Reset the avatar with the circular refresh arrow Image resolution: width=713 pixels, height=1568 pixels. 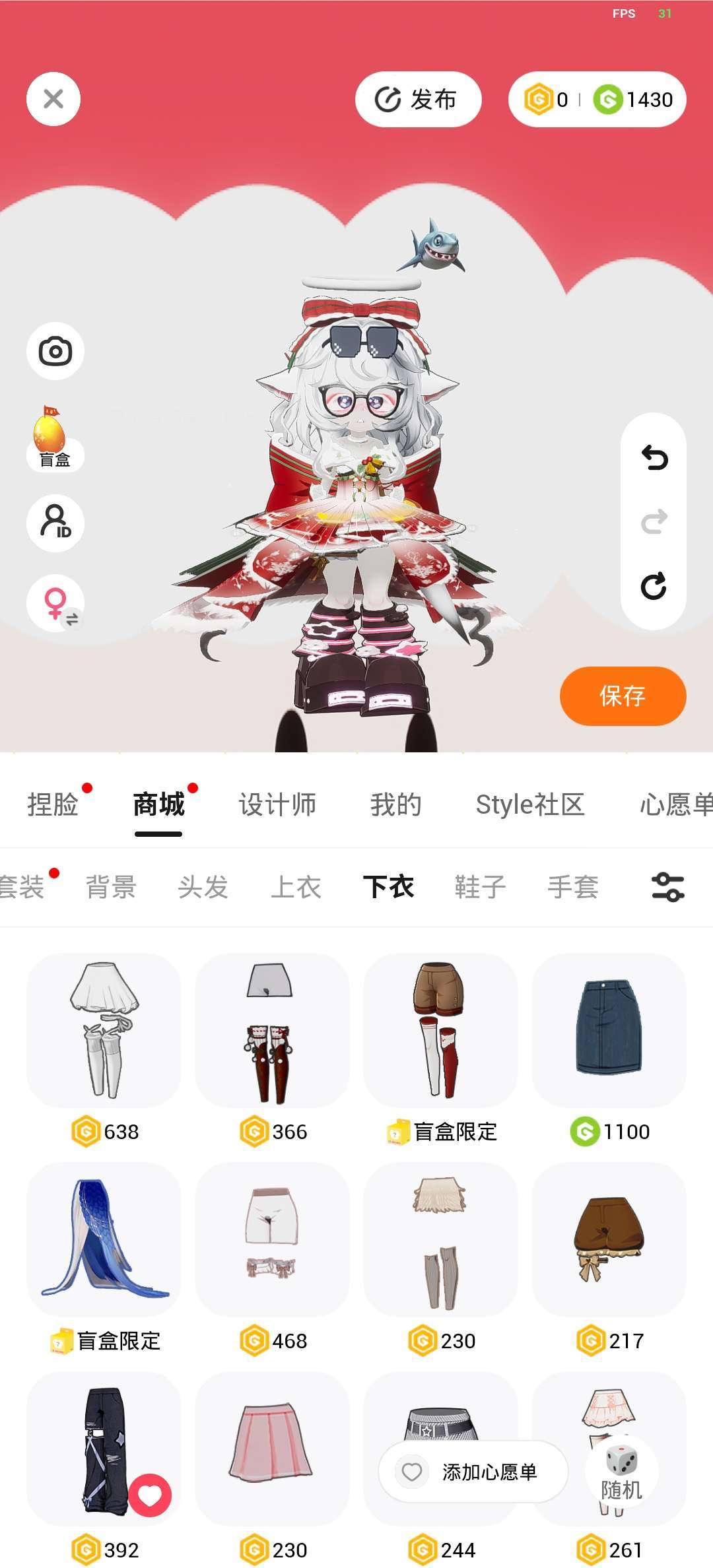(654, 585)
